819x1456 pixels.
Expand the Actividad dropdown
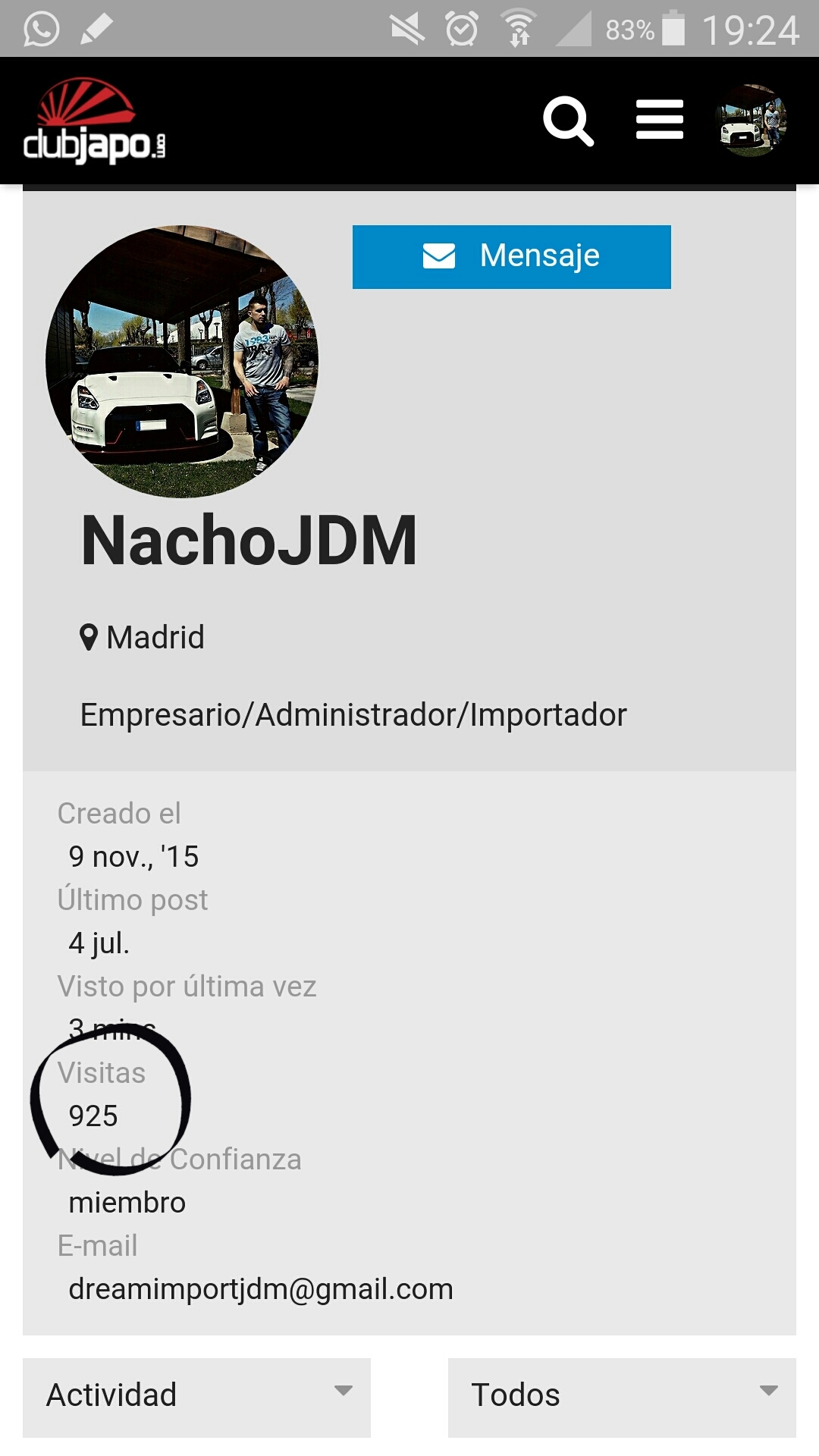point(196,1396)
